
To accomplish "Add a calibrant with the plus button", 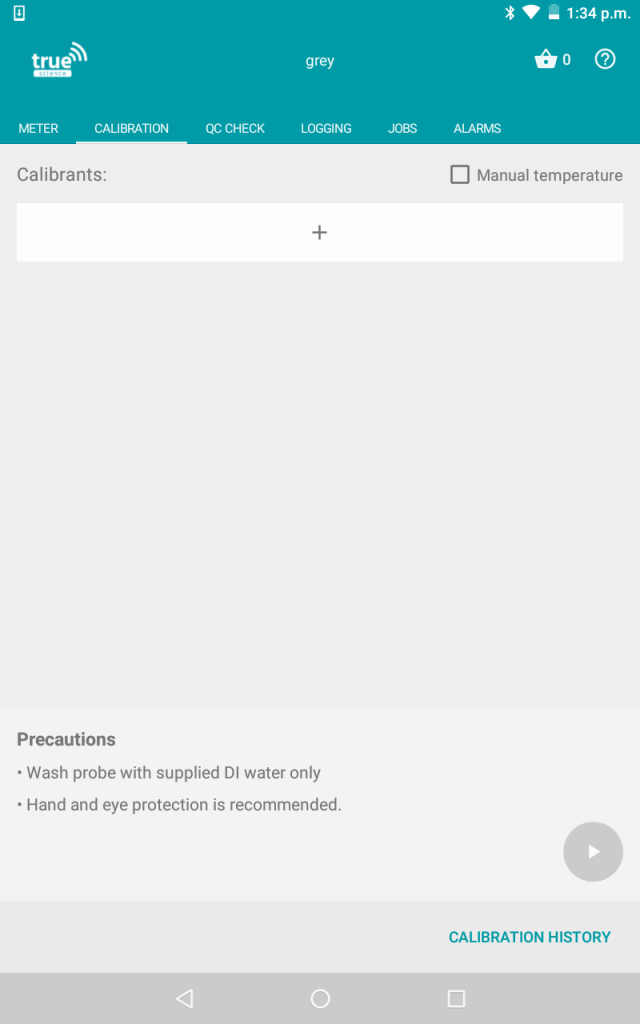I will tap(319, 232).
